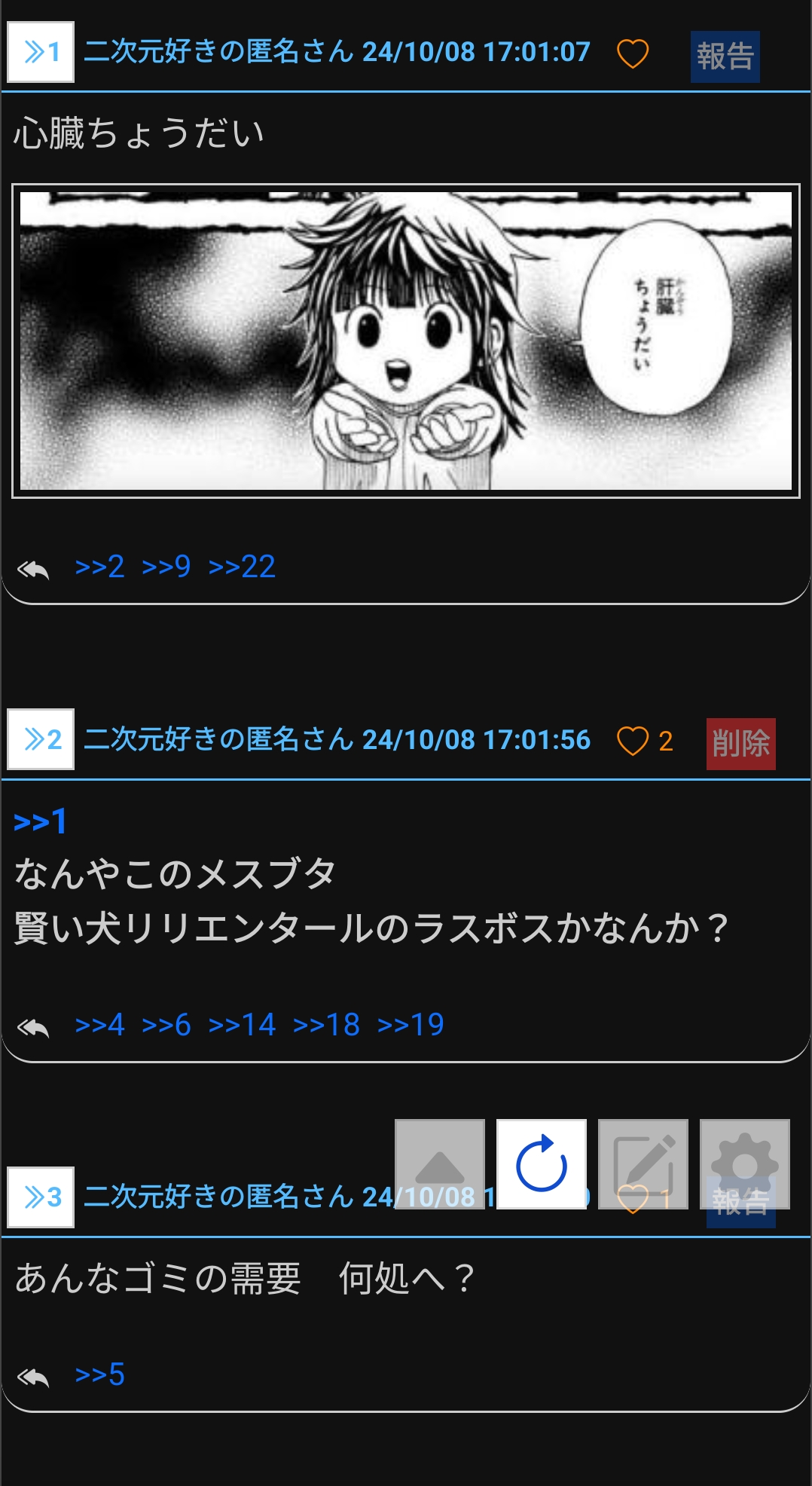812x1486 pixels.
Task: Follow the >>1 anchor in post 2
Action: pos(41,821)
